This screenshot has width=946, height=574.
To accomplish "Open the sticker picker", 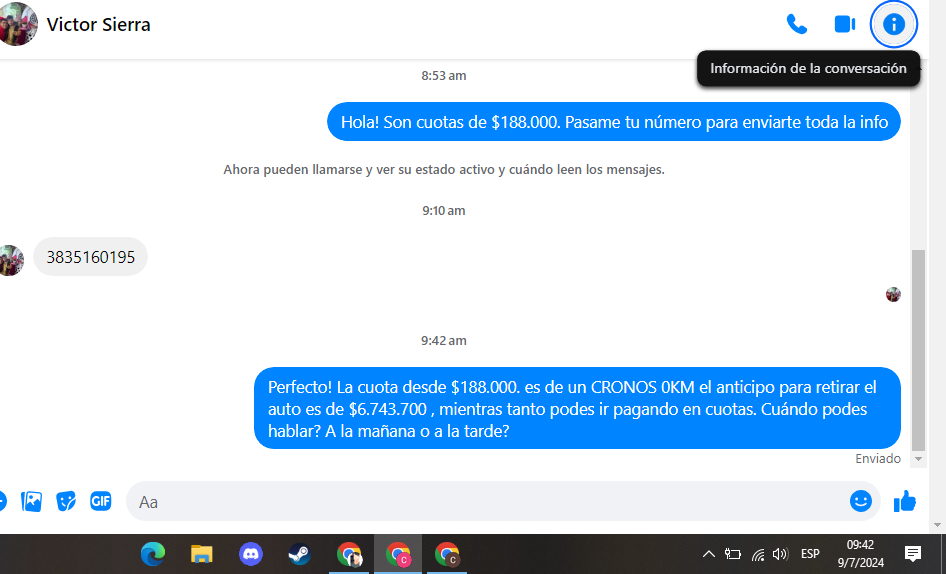I will coord(66,501).
